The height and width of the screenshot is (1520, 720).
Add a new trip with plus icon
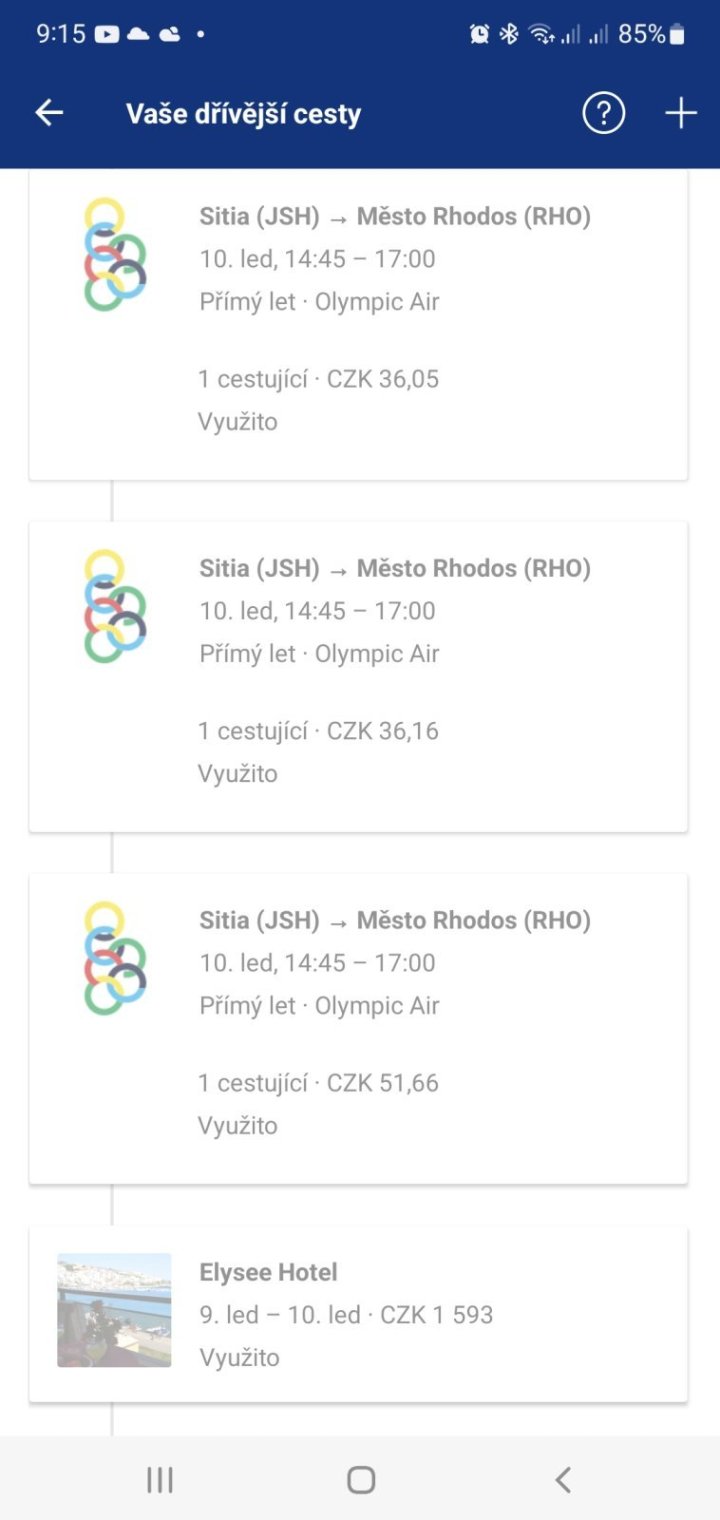pos(681,113)
